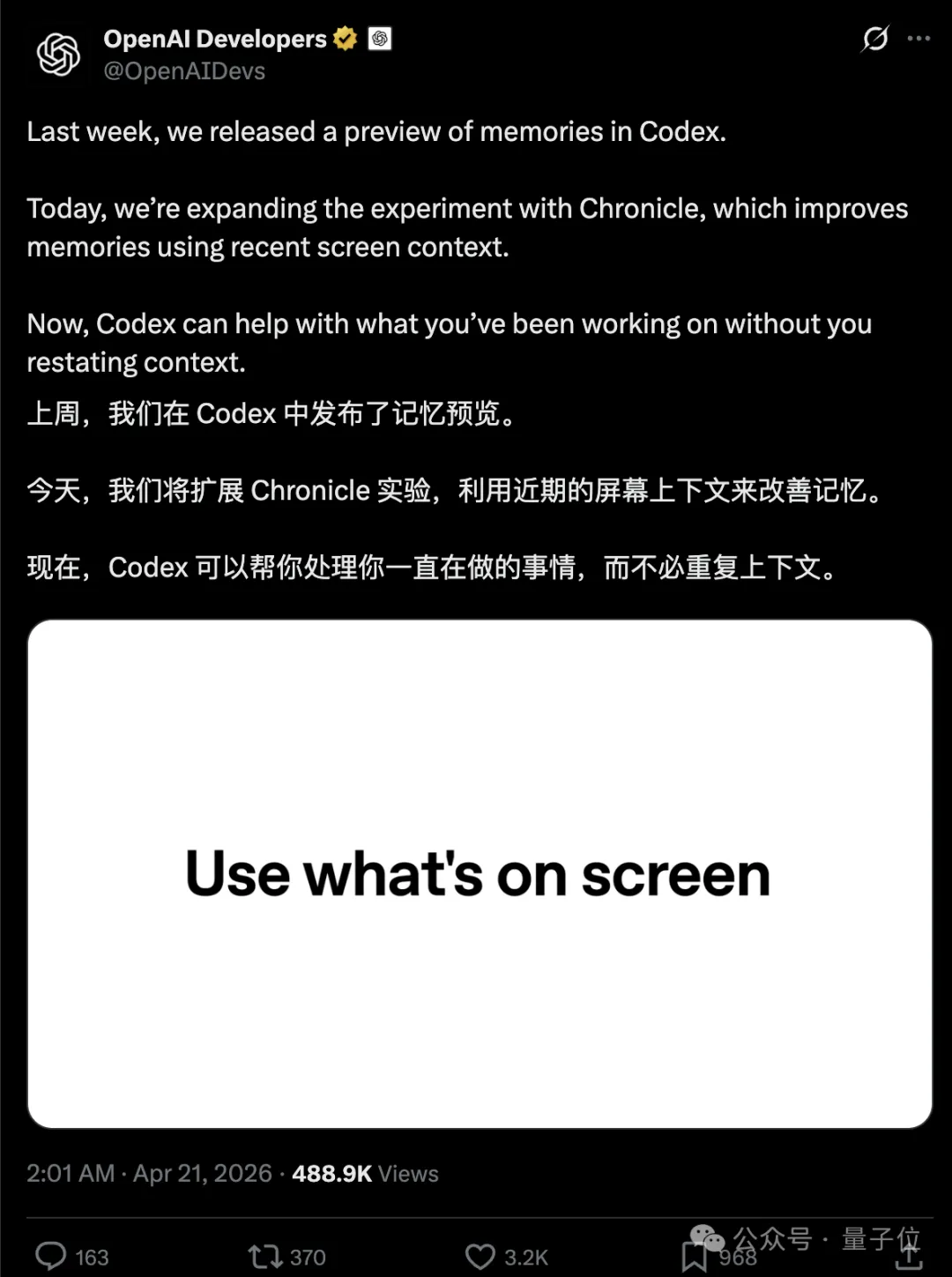Open the Grok explain icon
The image size is (952, 1277).
[x=874, y=39]
